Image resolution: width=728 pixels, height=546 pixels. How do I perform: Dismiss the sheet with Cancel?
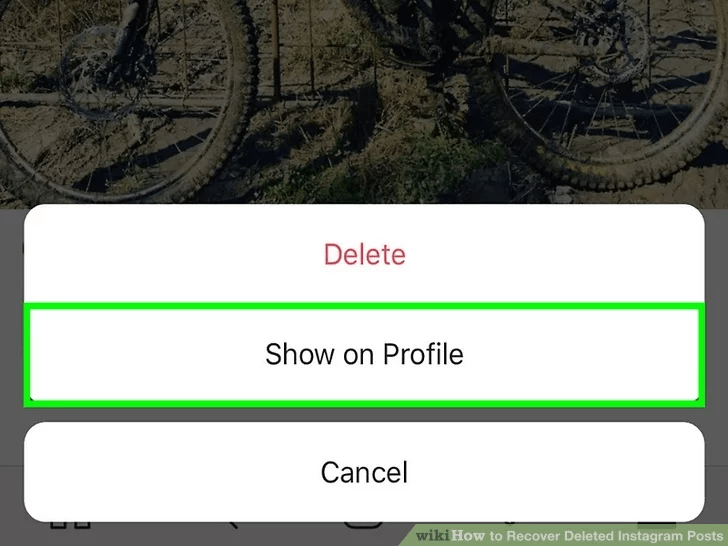364,472
